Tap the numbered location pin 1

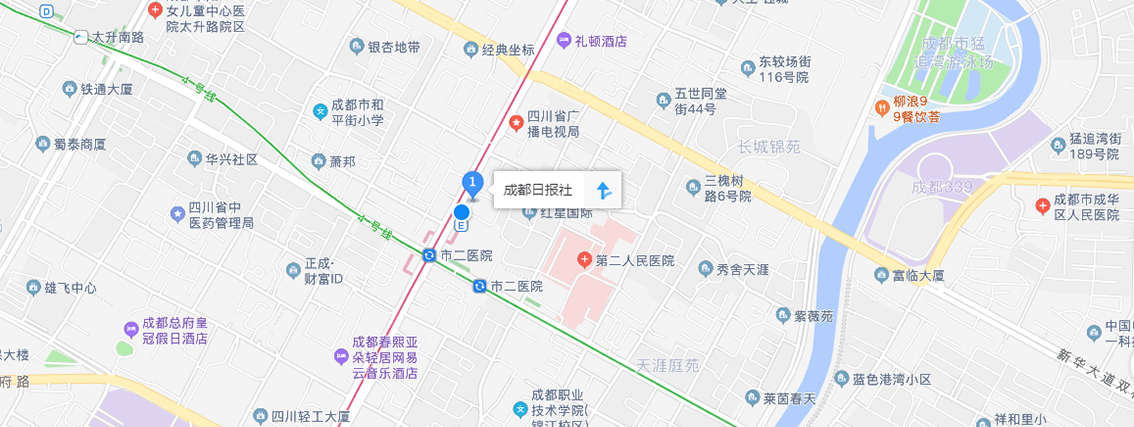tap(472, 184)
